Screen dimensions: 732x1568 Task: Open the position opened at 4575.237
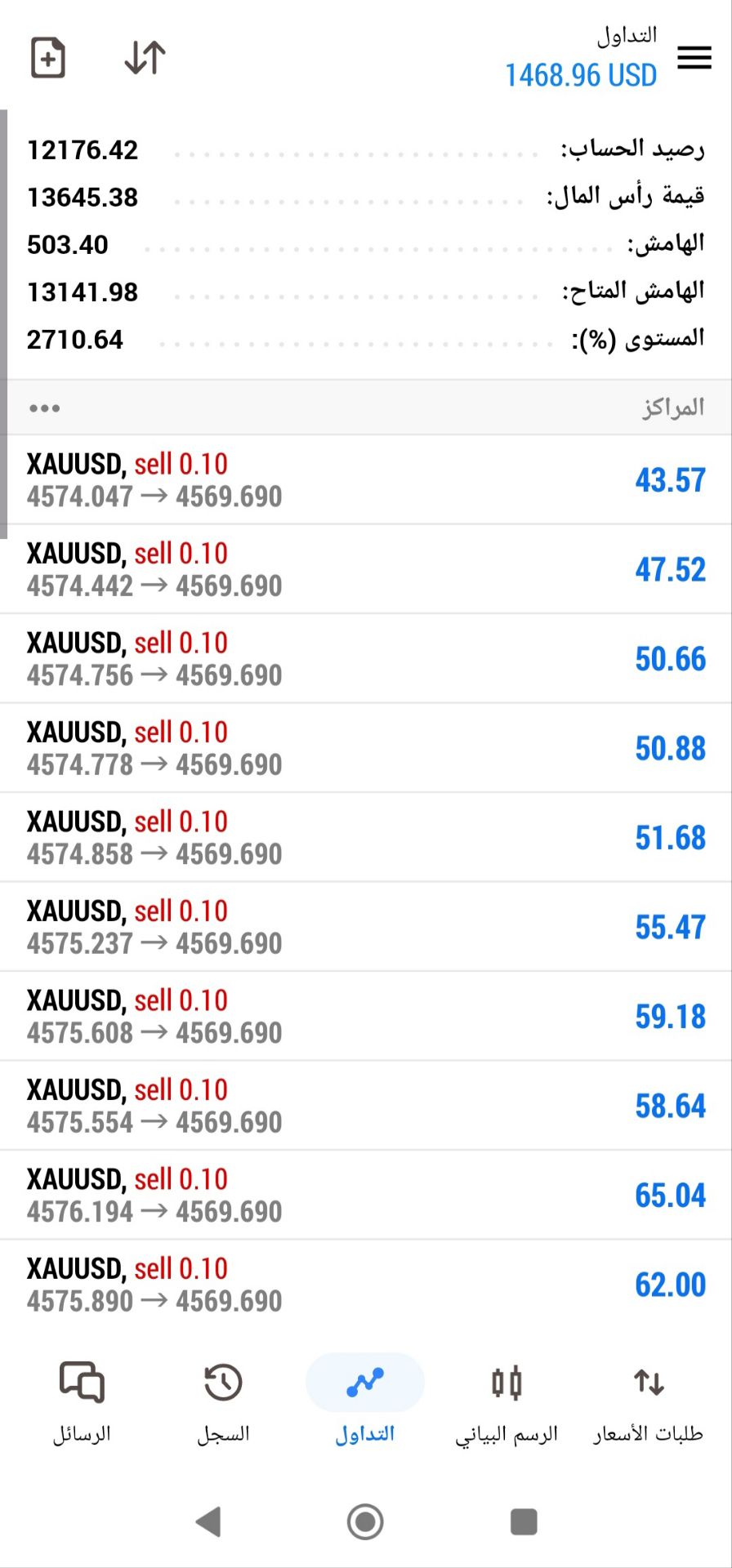pyautogui.click(x=366, y=927)
